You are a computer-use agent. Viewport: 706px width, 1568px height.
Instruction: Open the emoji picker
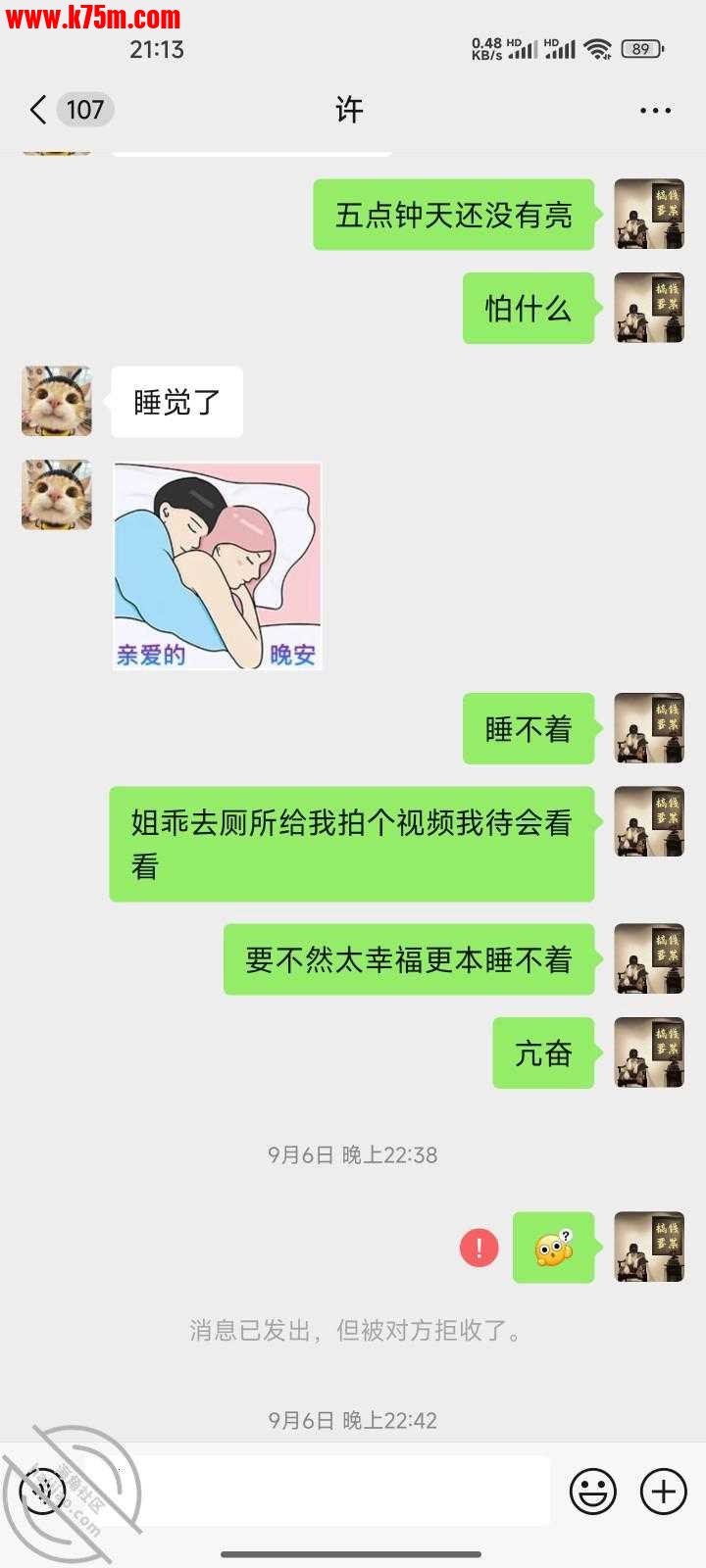pyautogui.click(x=593, y=1492)
